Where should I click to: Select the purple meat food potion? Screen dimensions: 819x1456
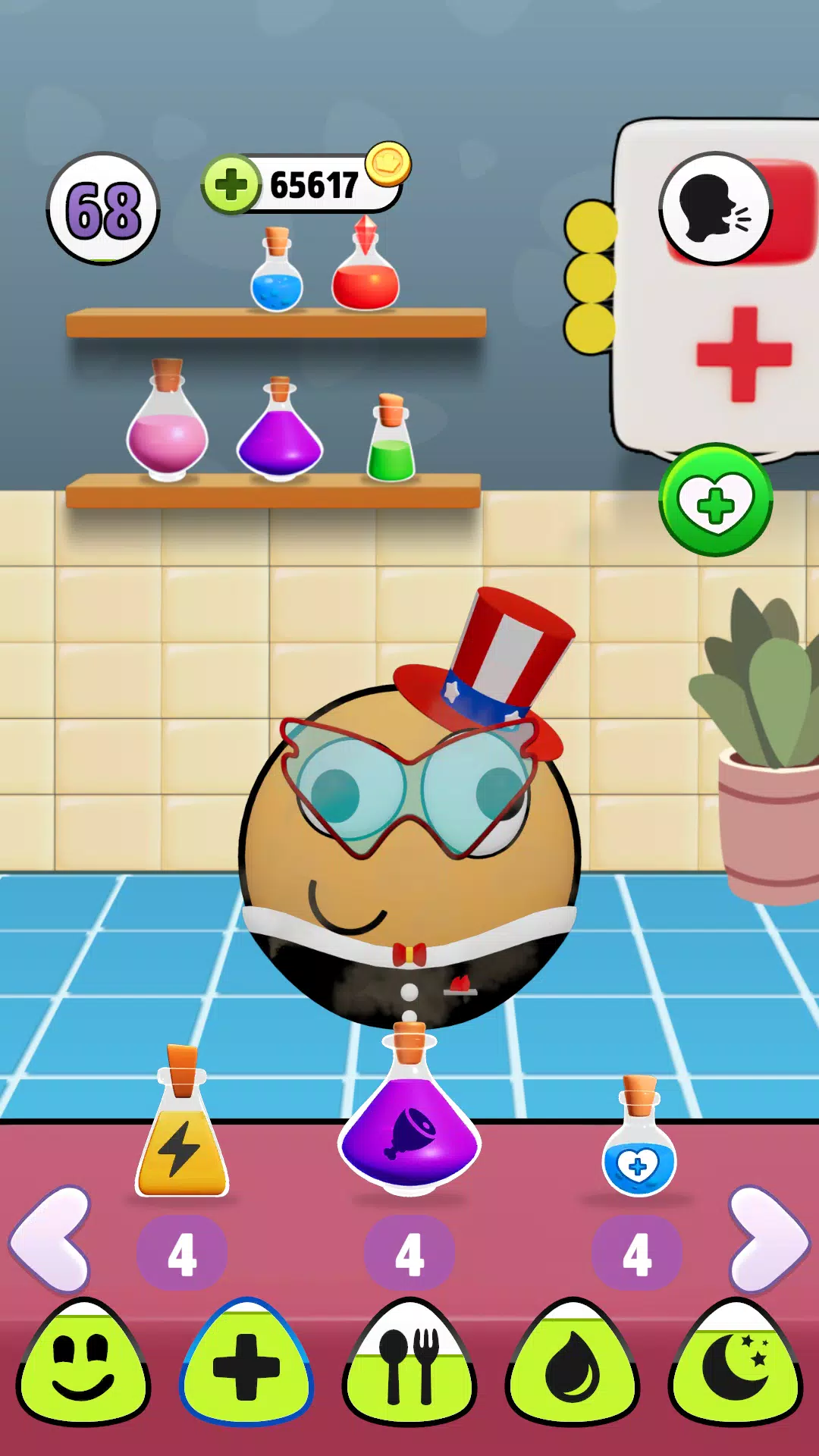pyautogui.click(x=409, y=1115)
